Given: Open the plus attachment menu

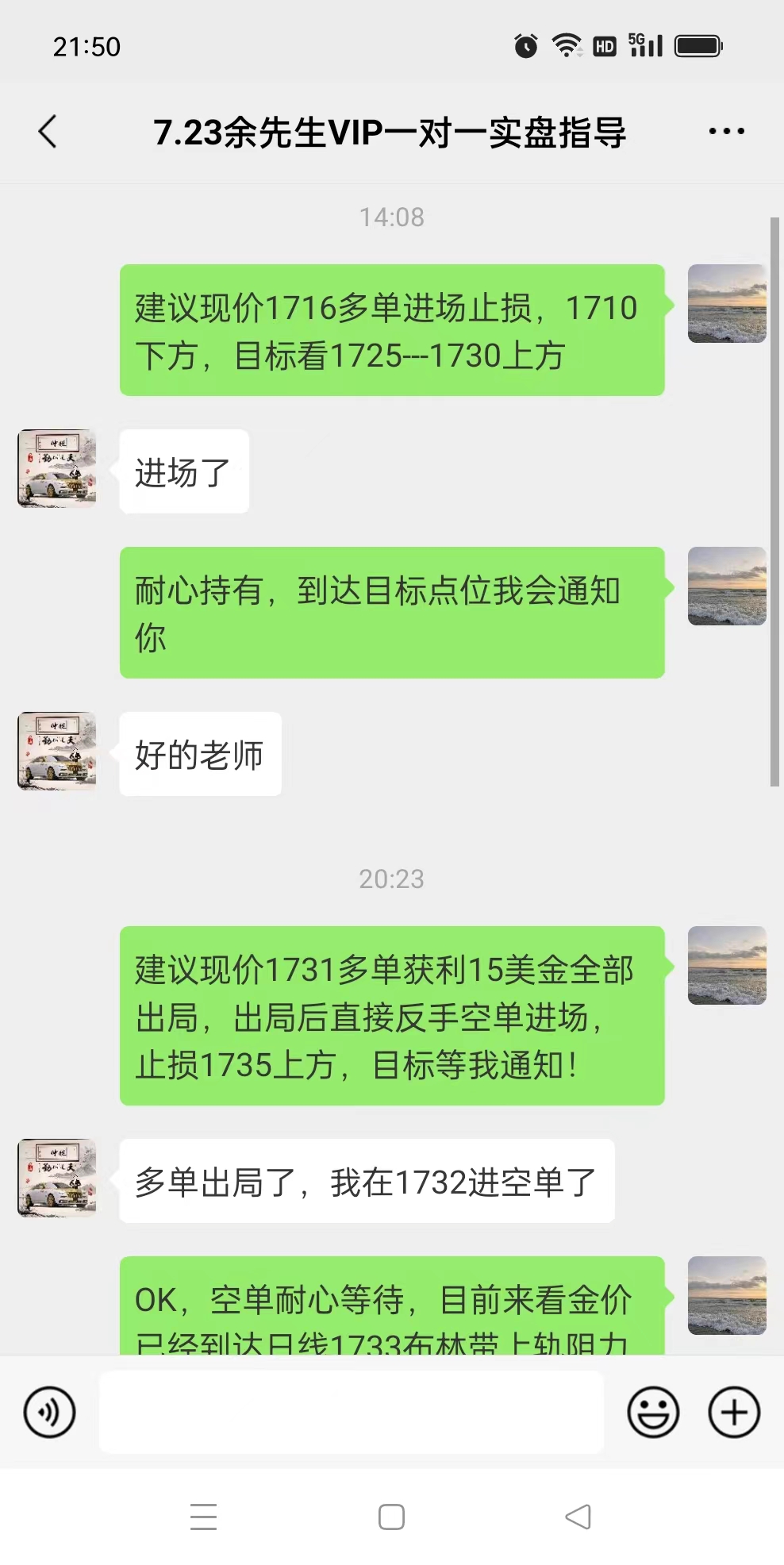Looking at the screenshot, I should point(734,1413).
